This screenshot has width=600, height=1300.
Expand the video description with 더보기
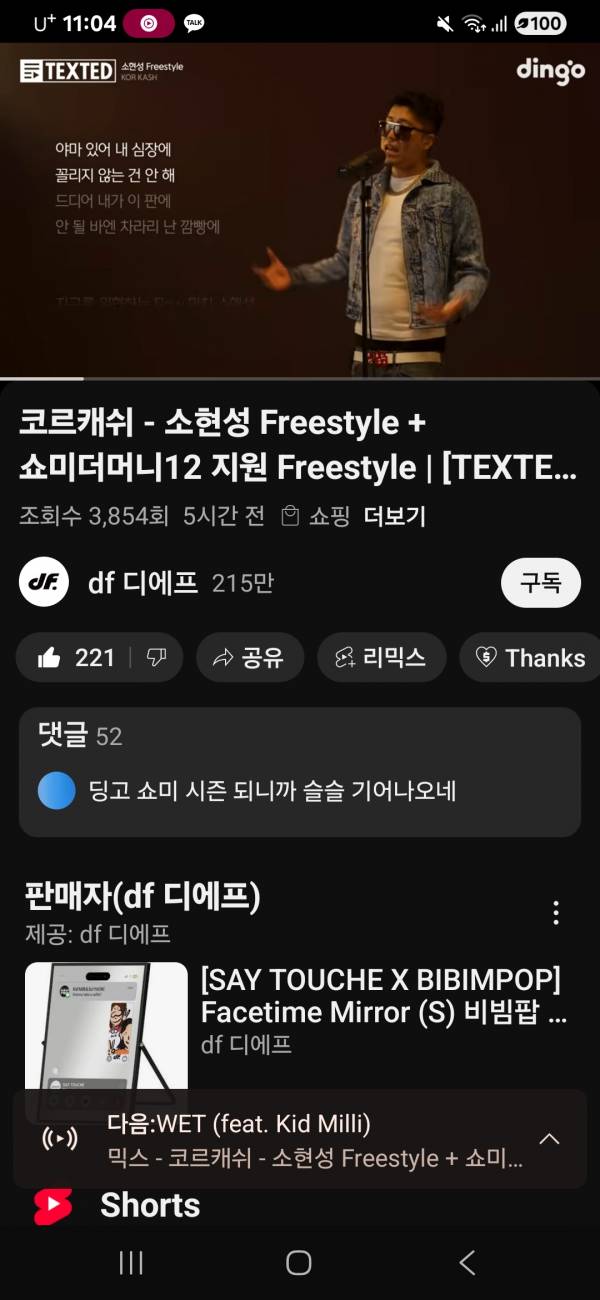point(395,516)
